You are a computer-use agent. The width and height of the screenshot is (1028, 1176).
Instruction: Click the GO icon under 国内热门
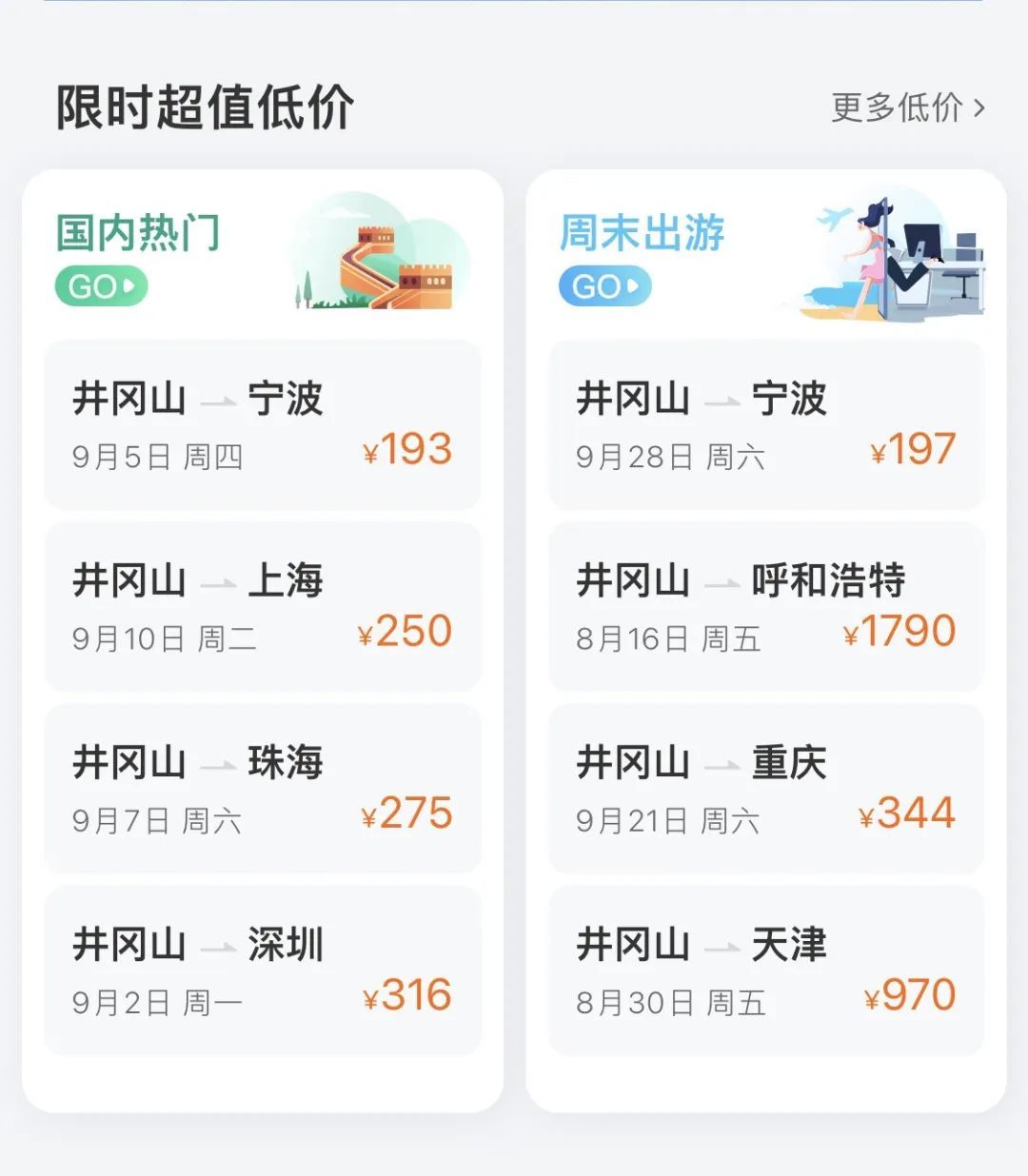coord(103,285)
